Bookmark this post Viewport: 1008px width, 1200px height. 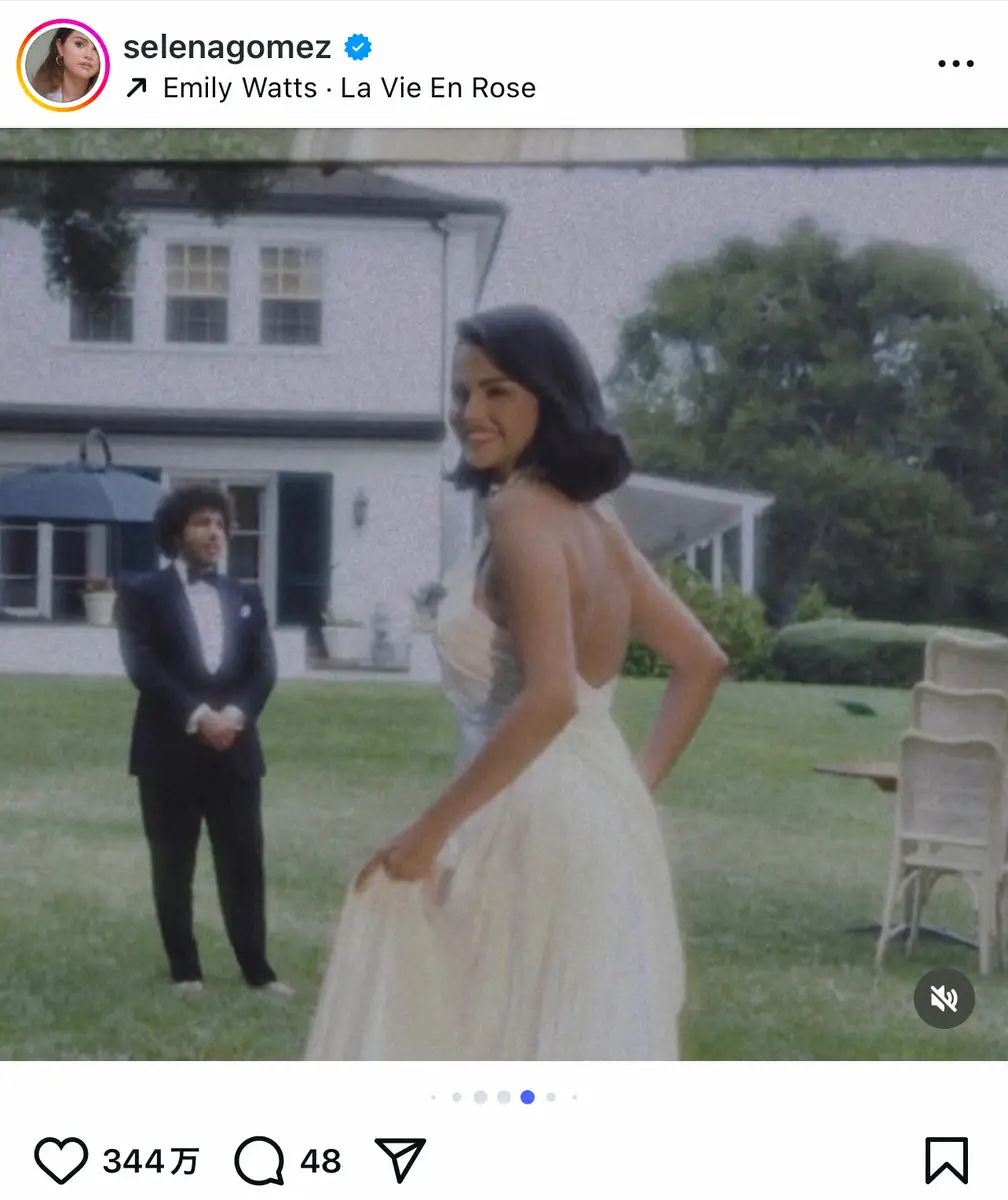(x=945, y=1161)
